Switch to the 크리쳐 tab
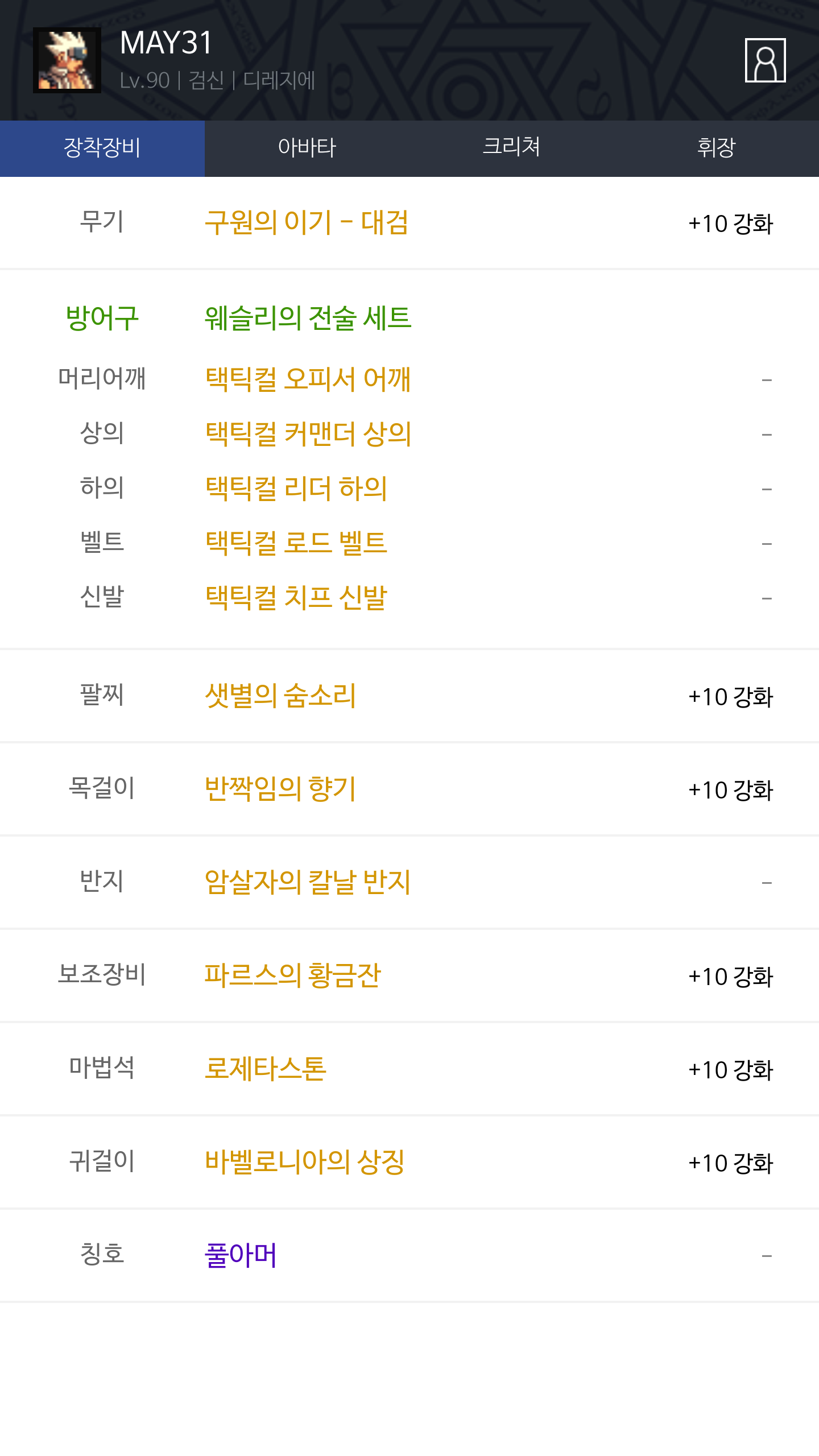Image resolution: width=819 pixels, height=1456 pixels. [512, 148]
